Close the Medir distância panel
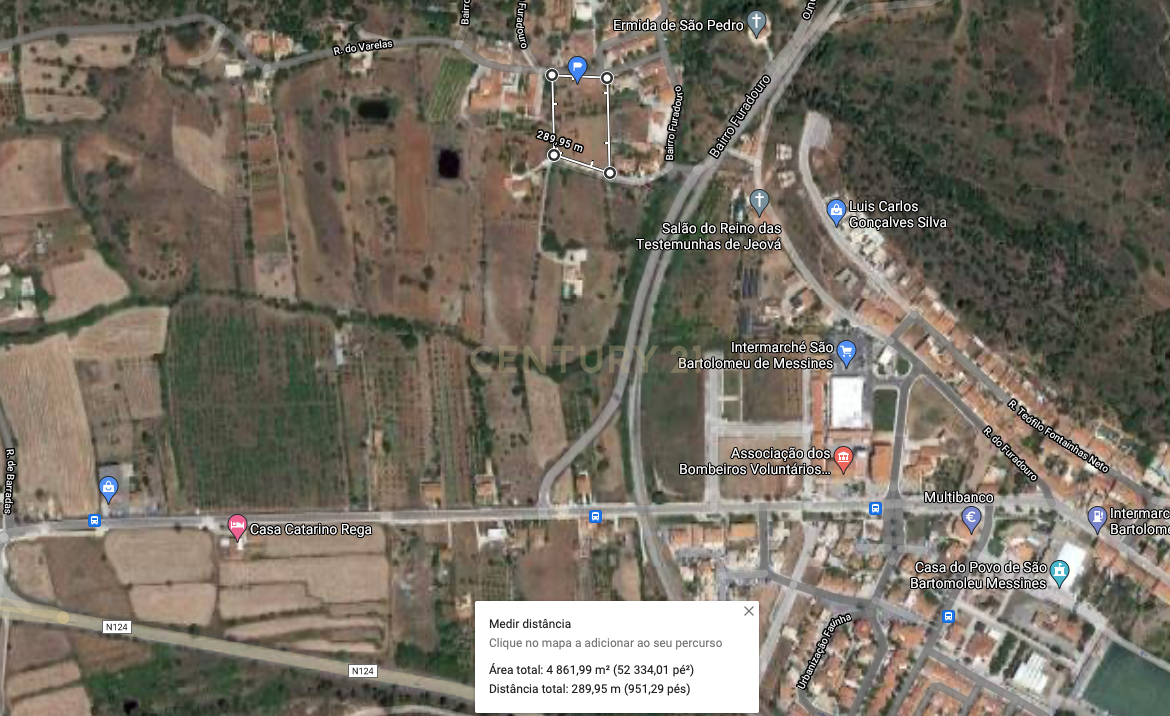 point(748,611)
